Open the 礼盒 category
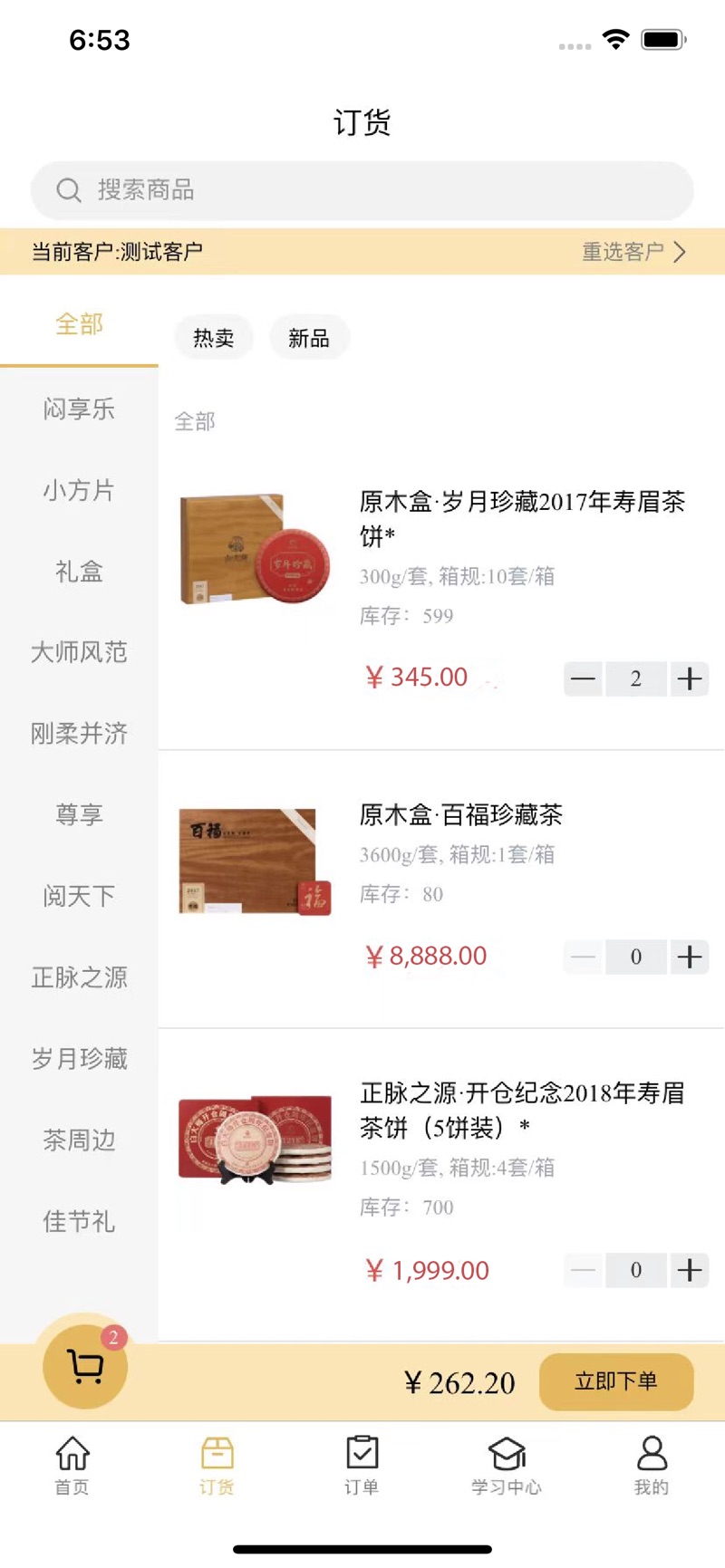 pos(79,572)
